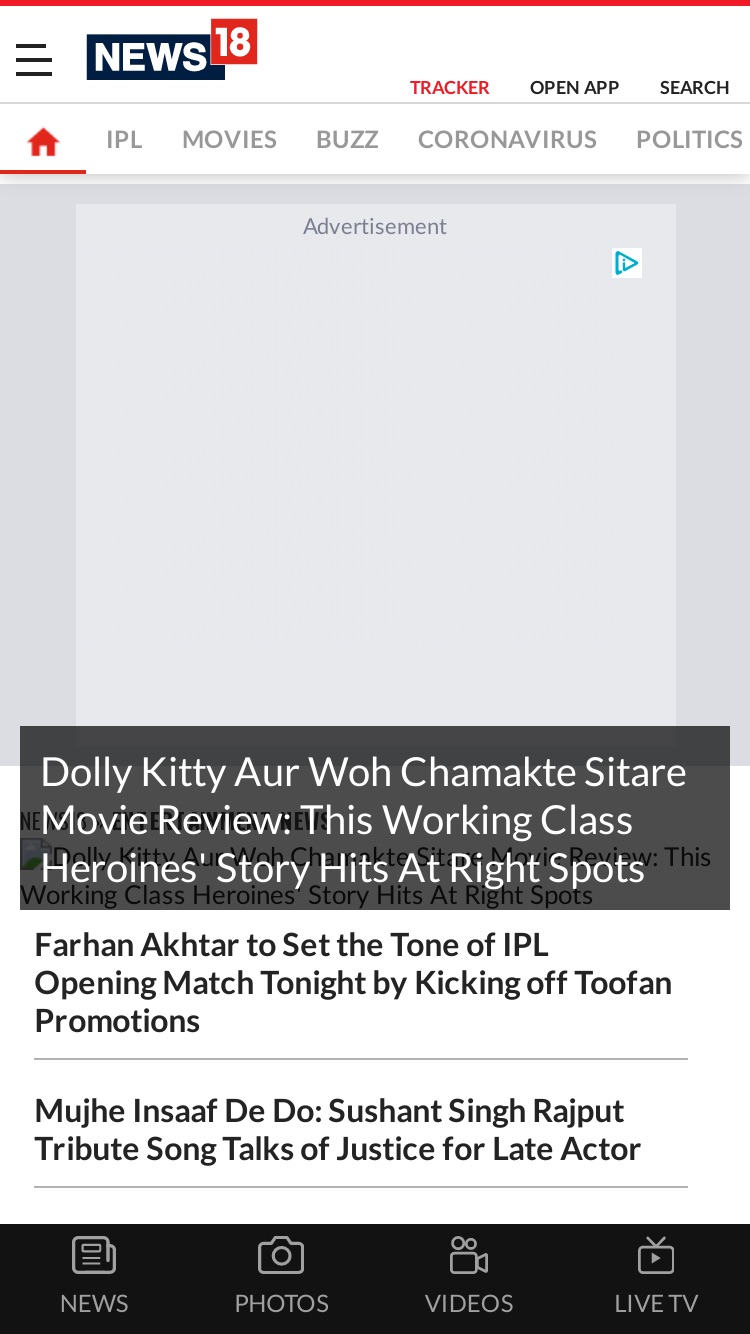This screenshot has height=1334, width=750.
Task: Go to the NEWS bottom tab
Action: pyautogui.click(x=94, y=1276)
